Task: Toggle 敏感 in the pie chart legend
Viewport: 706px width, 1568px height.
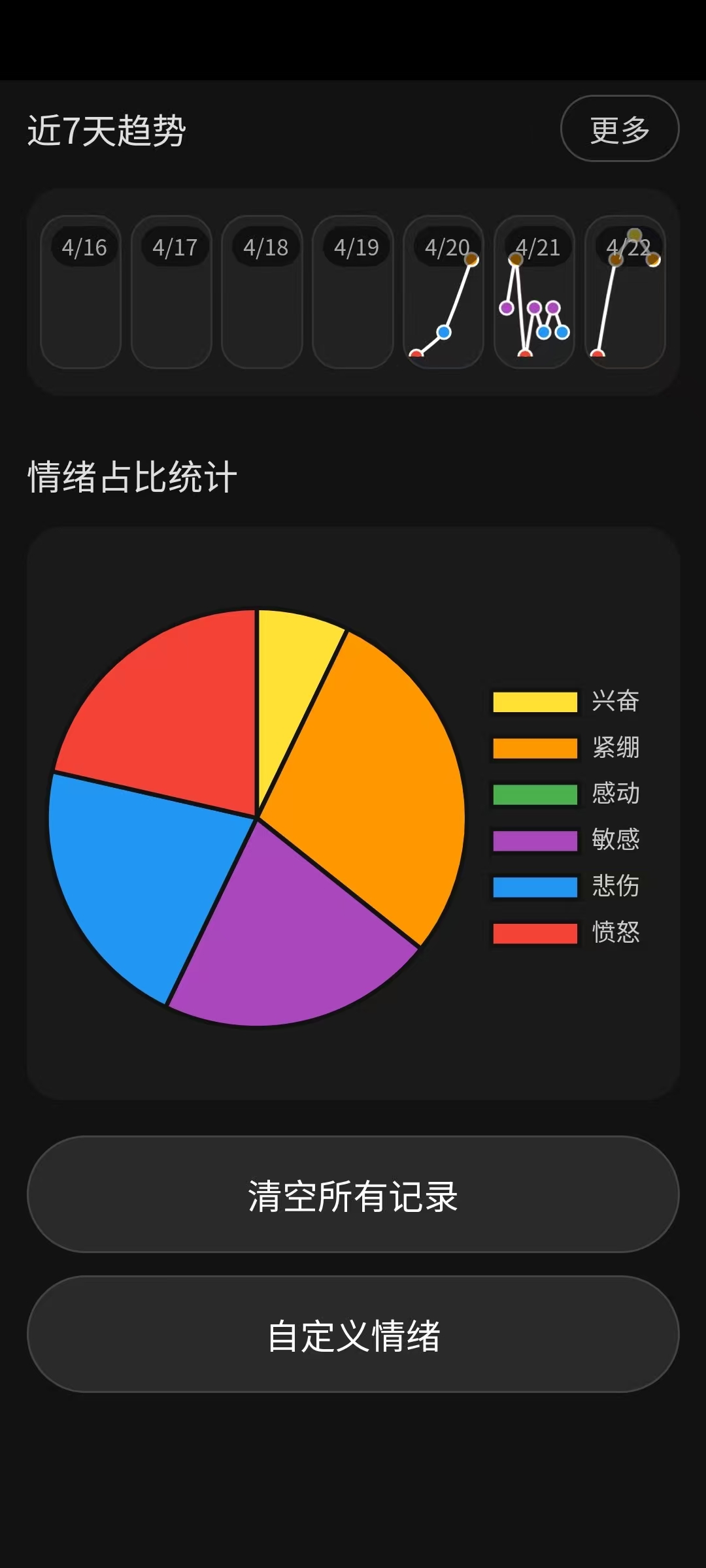Action: [565, 840]
